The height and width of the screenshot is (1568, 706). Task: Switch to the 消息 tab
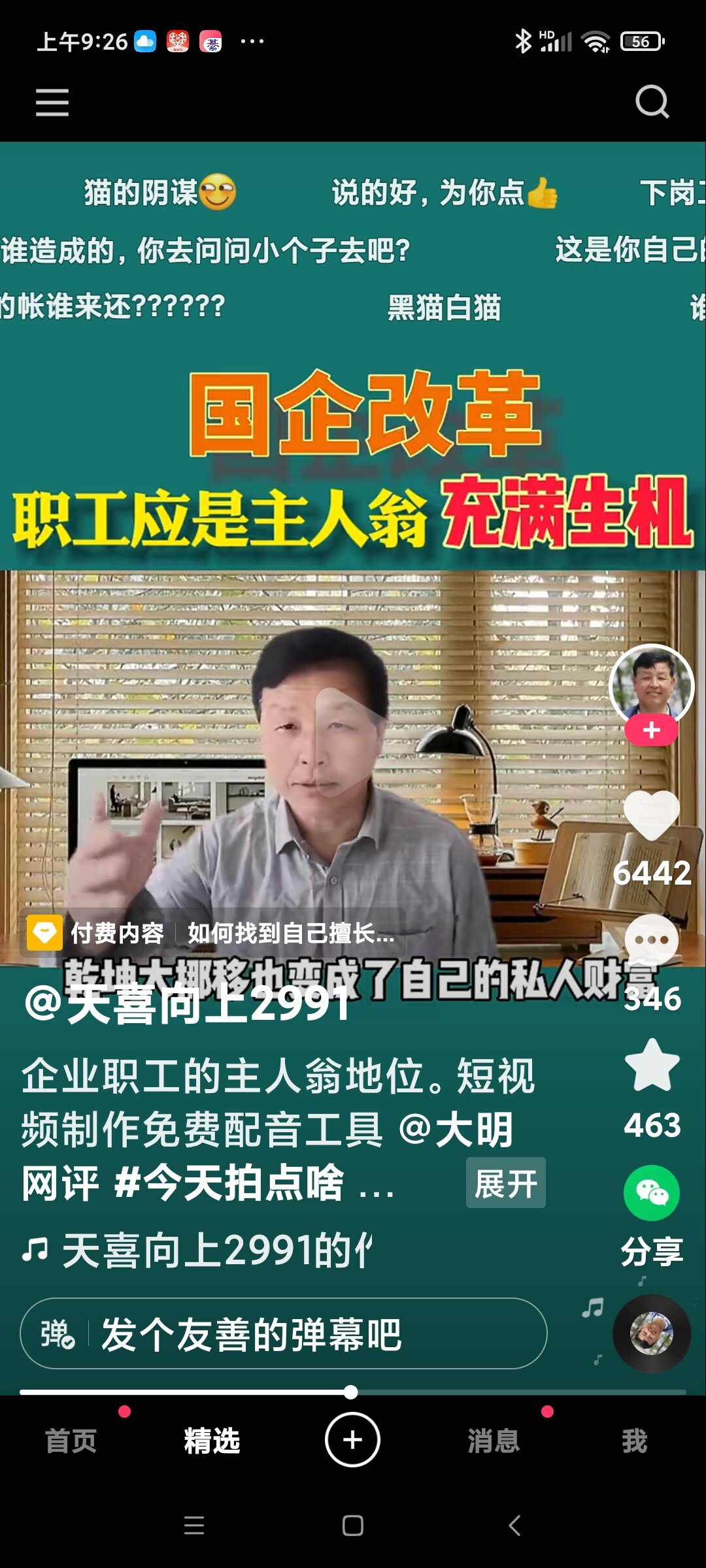click(494, 1441)
